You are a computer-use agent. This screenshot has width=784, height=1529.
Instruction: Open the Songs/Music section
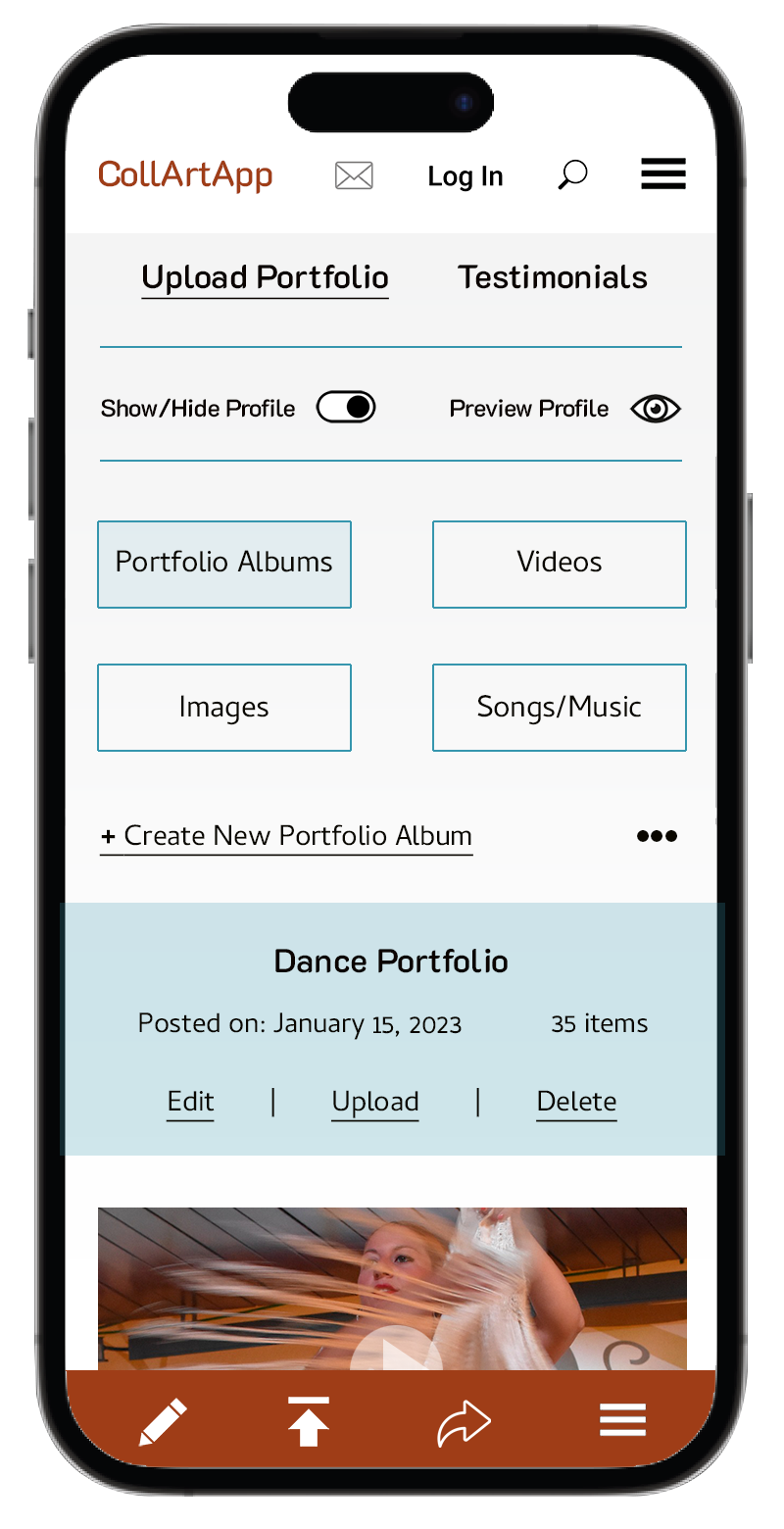point(559,707)
